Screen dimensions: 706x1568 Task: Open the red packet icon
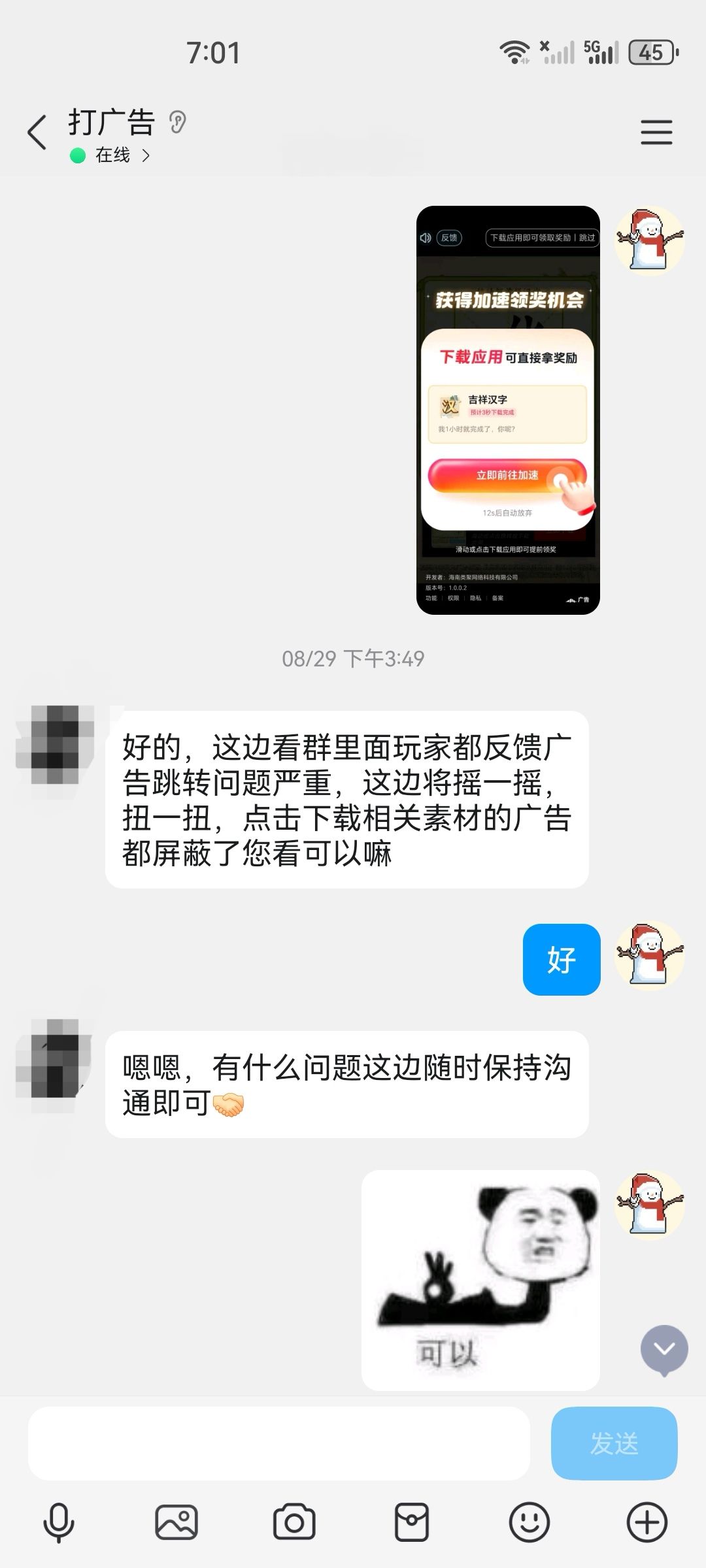pyautogui.click(x=412, y=1523)
